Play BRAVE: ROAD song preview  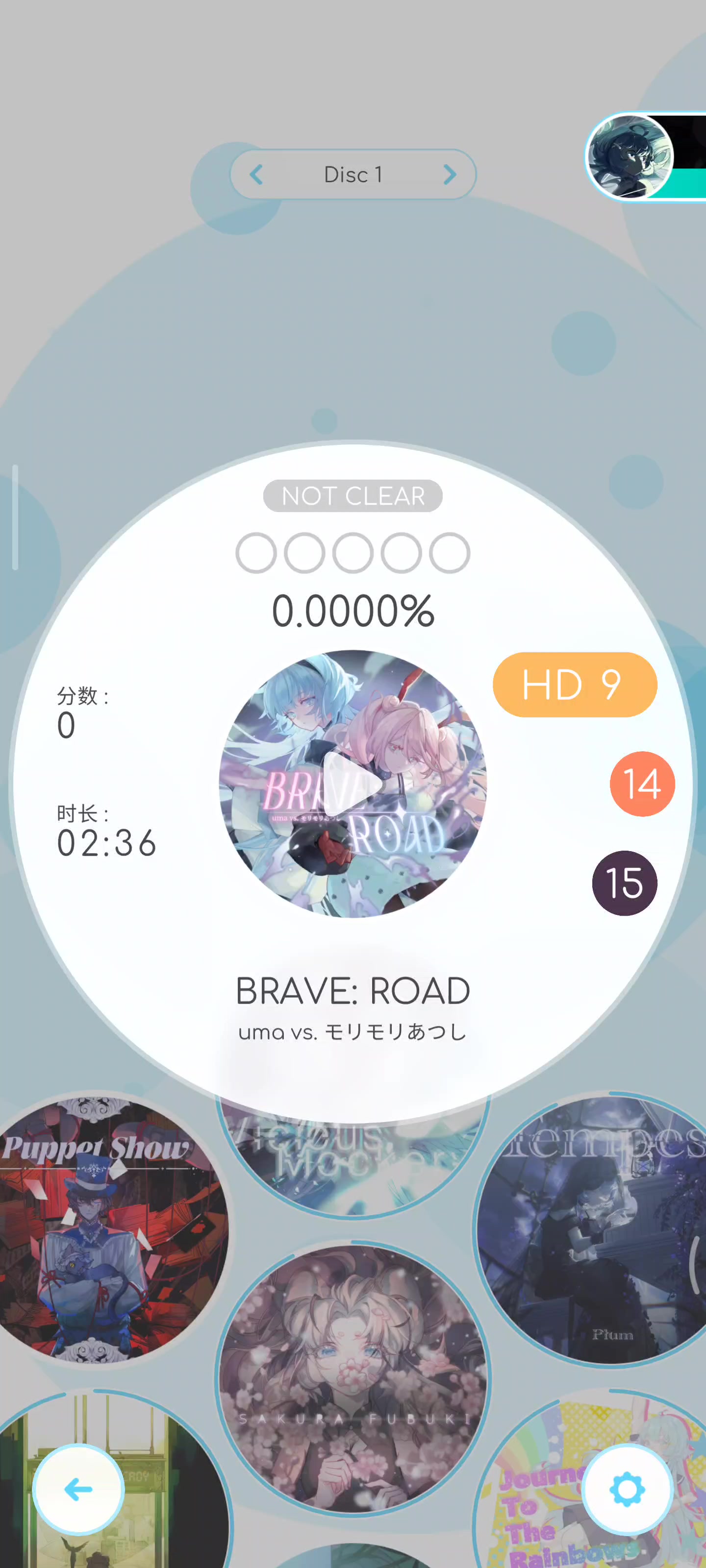click(x=353, y=784)
